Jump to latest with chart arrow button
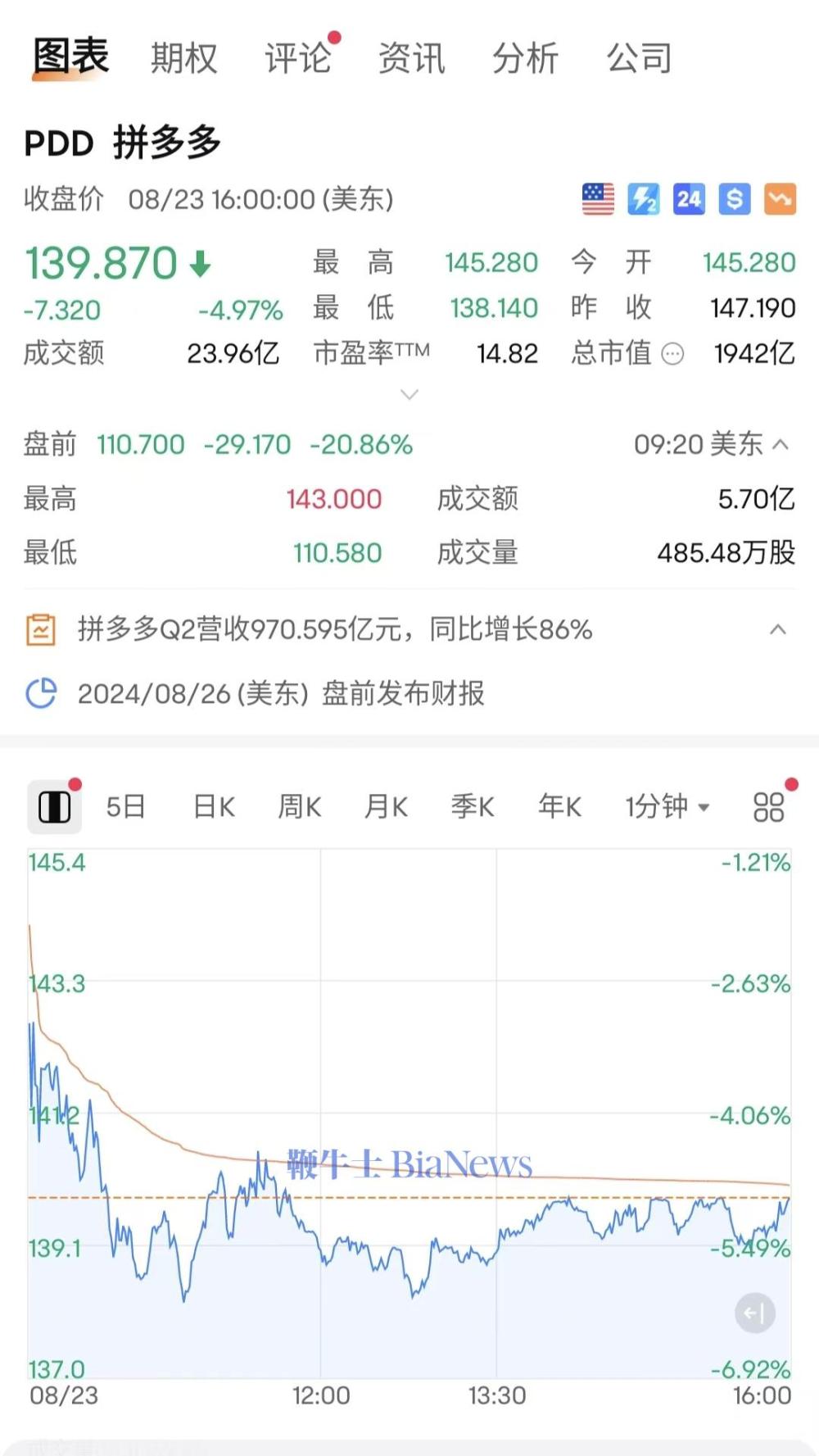 click(x=754, y=1313)
